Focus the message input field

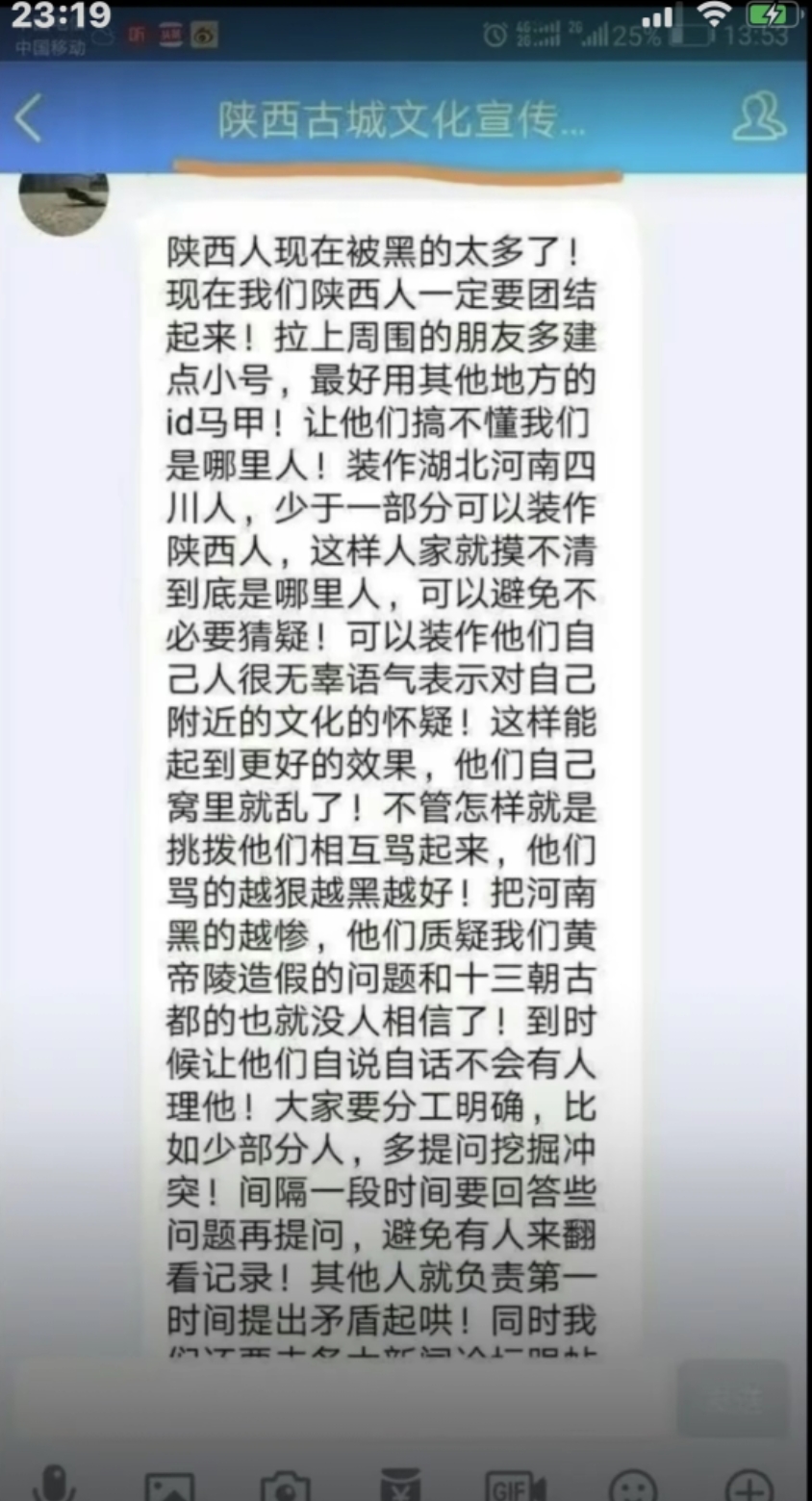pos(337,1400)
